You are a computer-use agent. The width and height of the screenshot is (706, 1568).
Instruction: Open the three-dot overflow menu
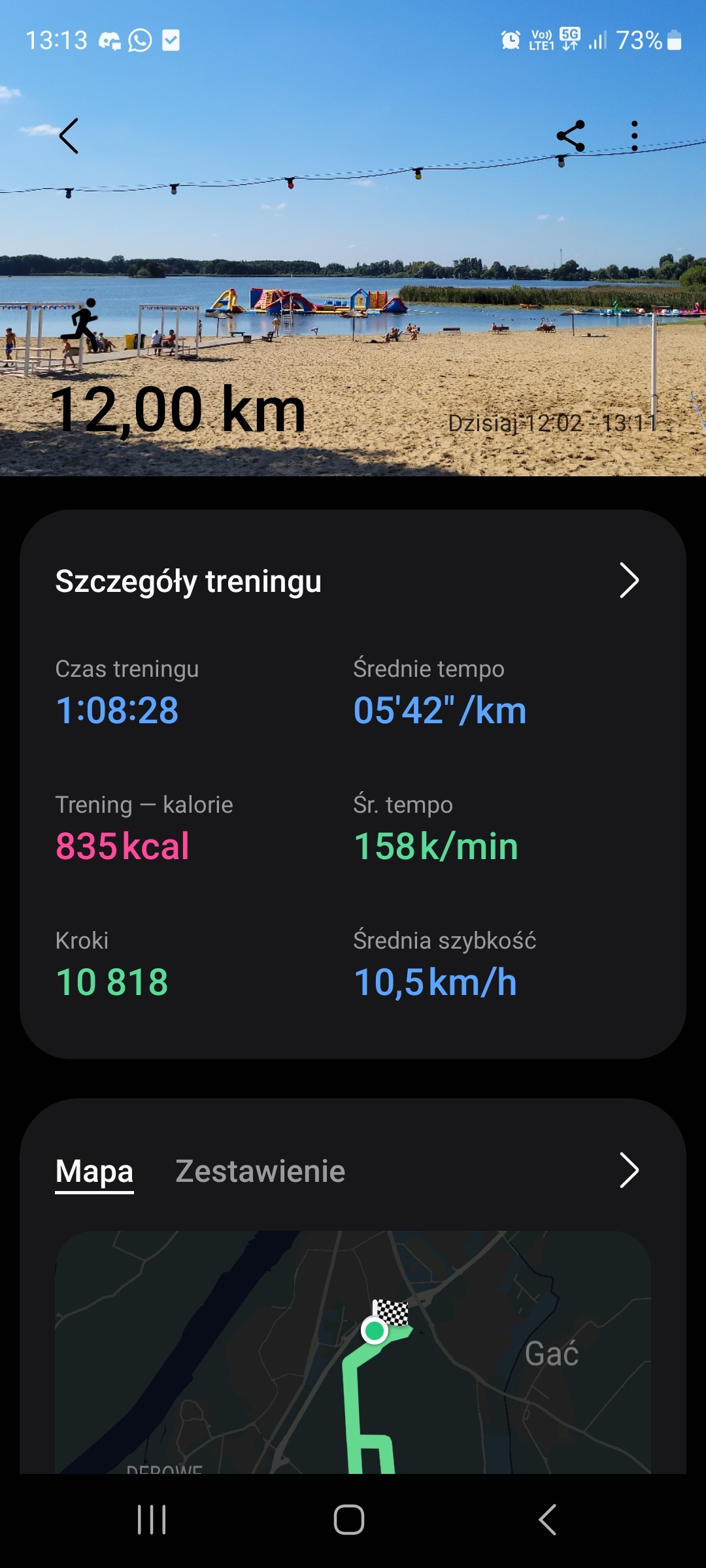click(x=634, y=136)
